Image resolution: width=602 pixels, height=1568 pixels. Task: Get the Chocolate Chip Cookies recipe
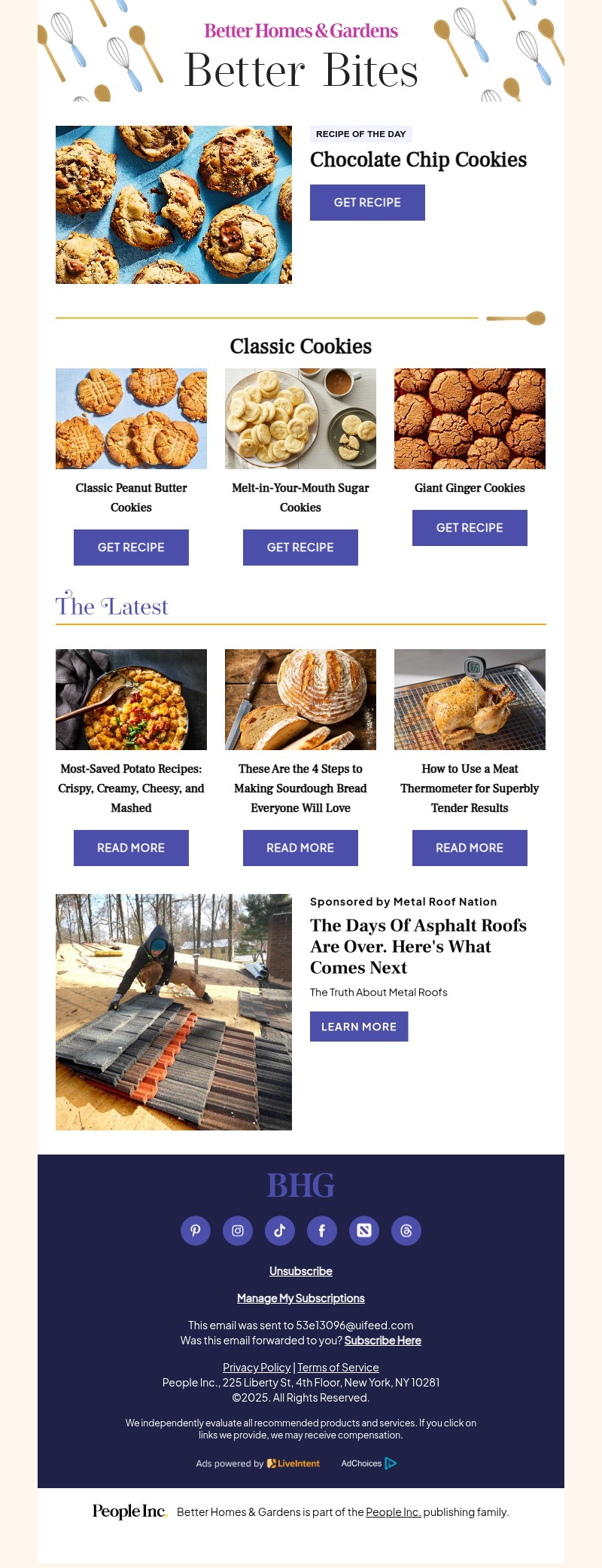(x=367, y=202)
